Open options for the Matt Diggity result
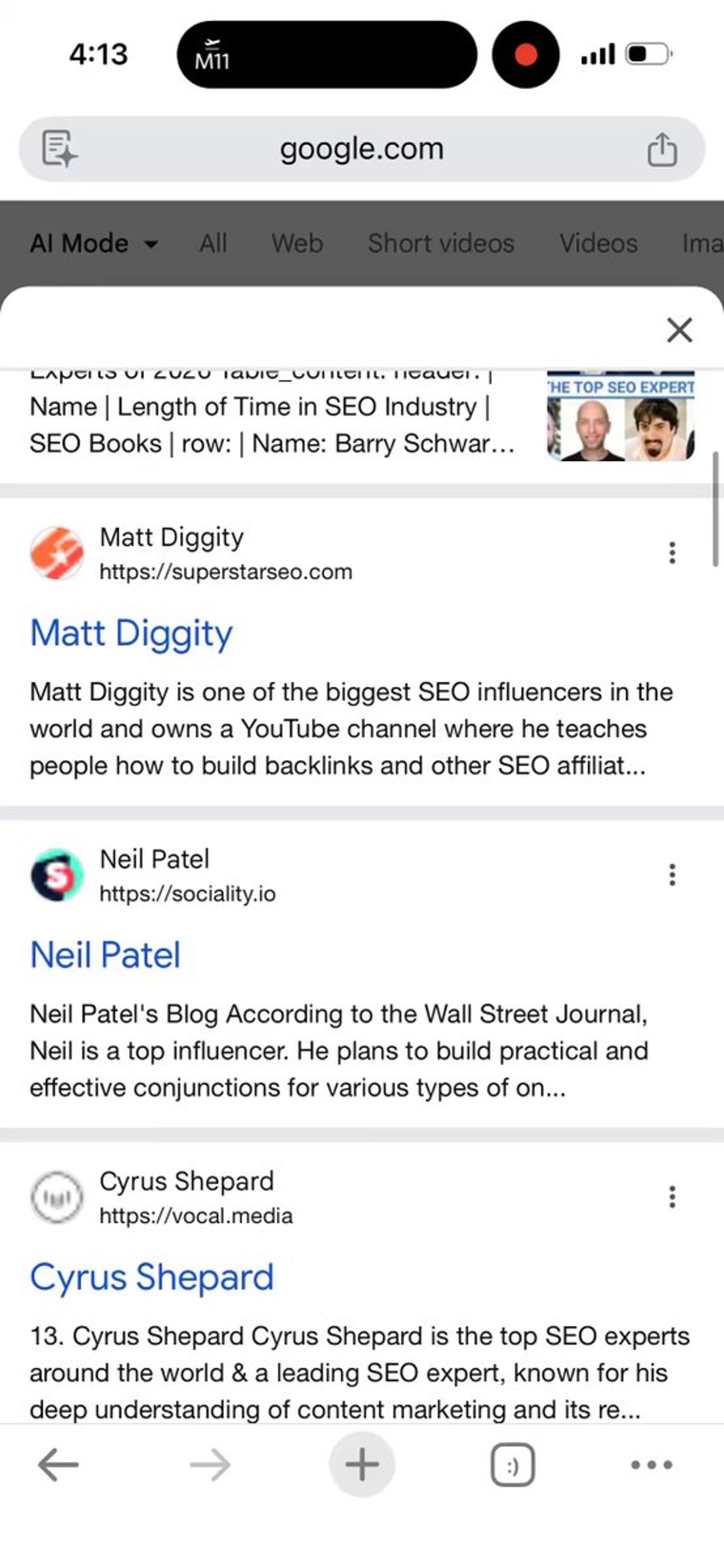 coord(672,552)
